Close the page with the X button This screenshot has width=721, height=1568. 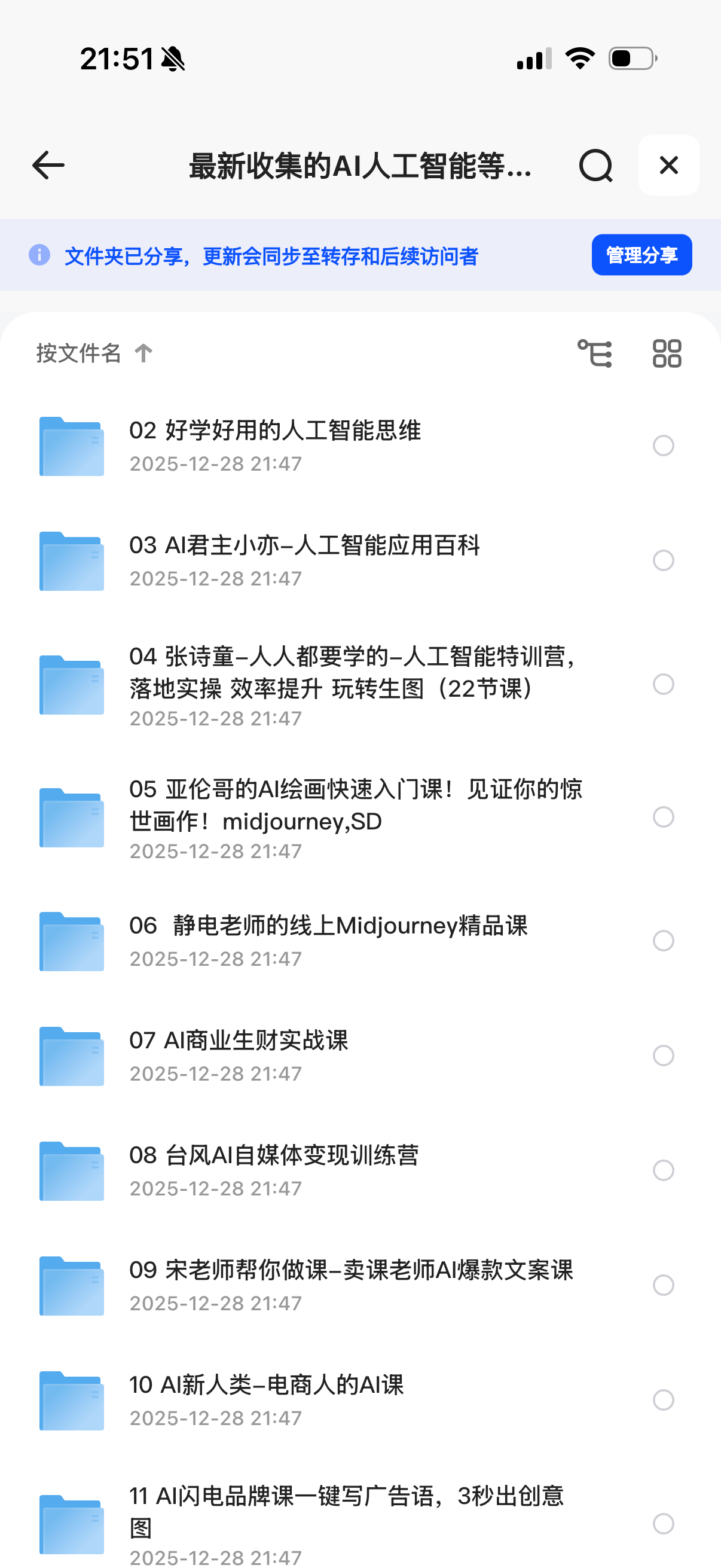click(668, 166)
